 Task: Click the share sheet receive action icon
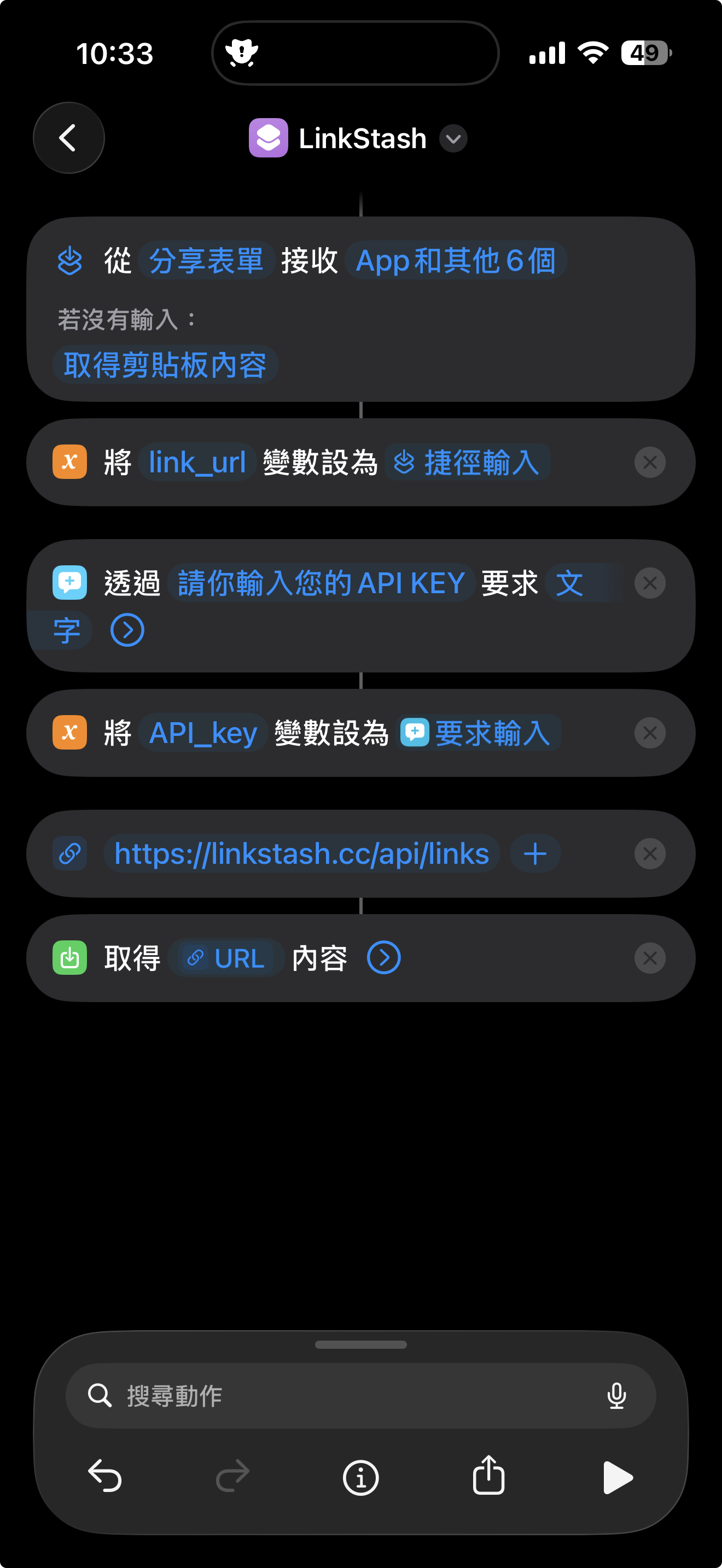pyautogui.click(x=69, y=261)
